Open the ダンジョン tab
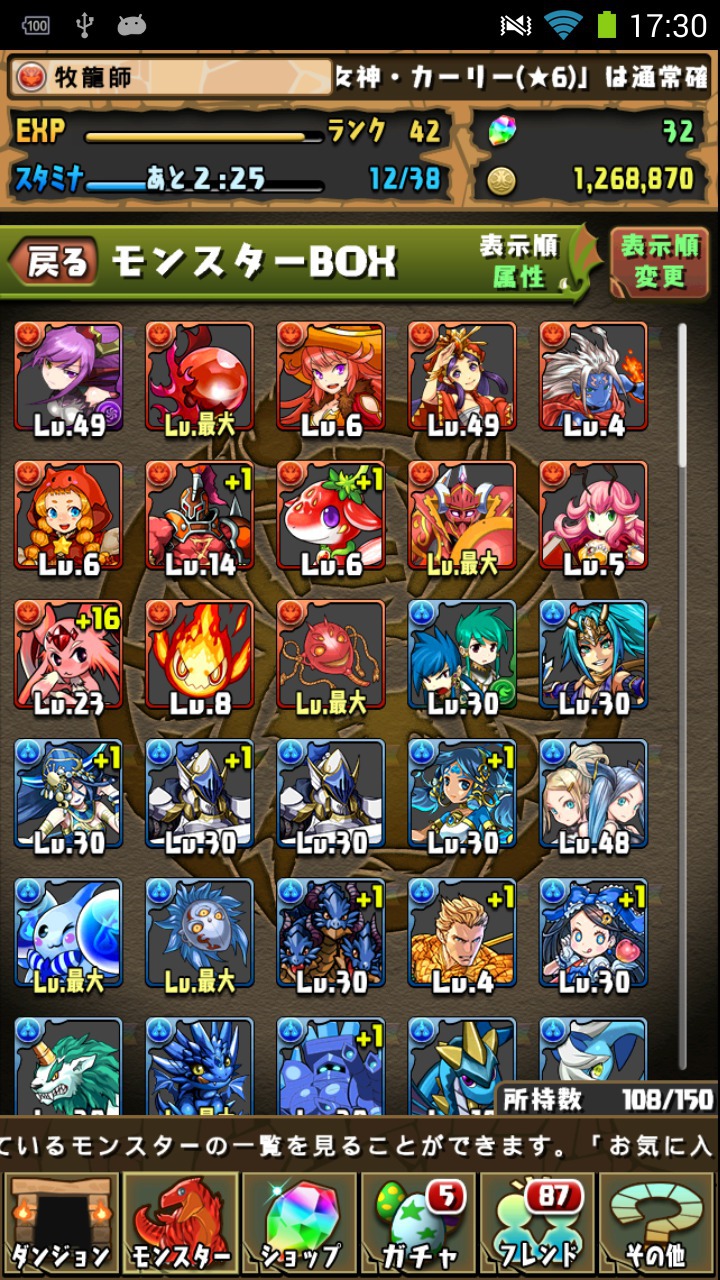This screenshot has height=1280, width=720. coord(61,1224)
